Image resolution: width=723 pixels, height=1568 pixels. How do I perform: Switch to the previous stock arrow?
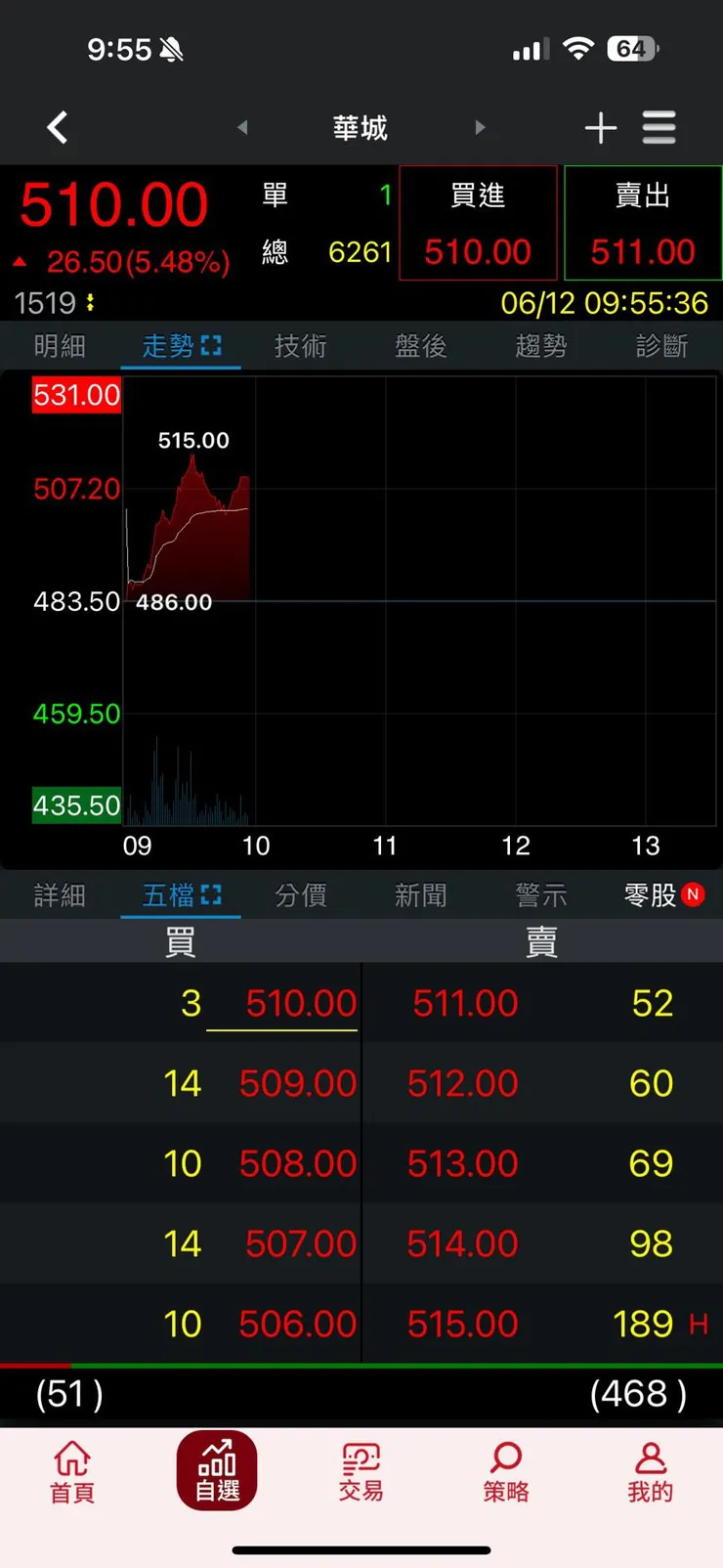tap(242, 127)
